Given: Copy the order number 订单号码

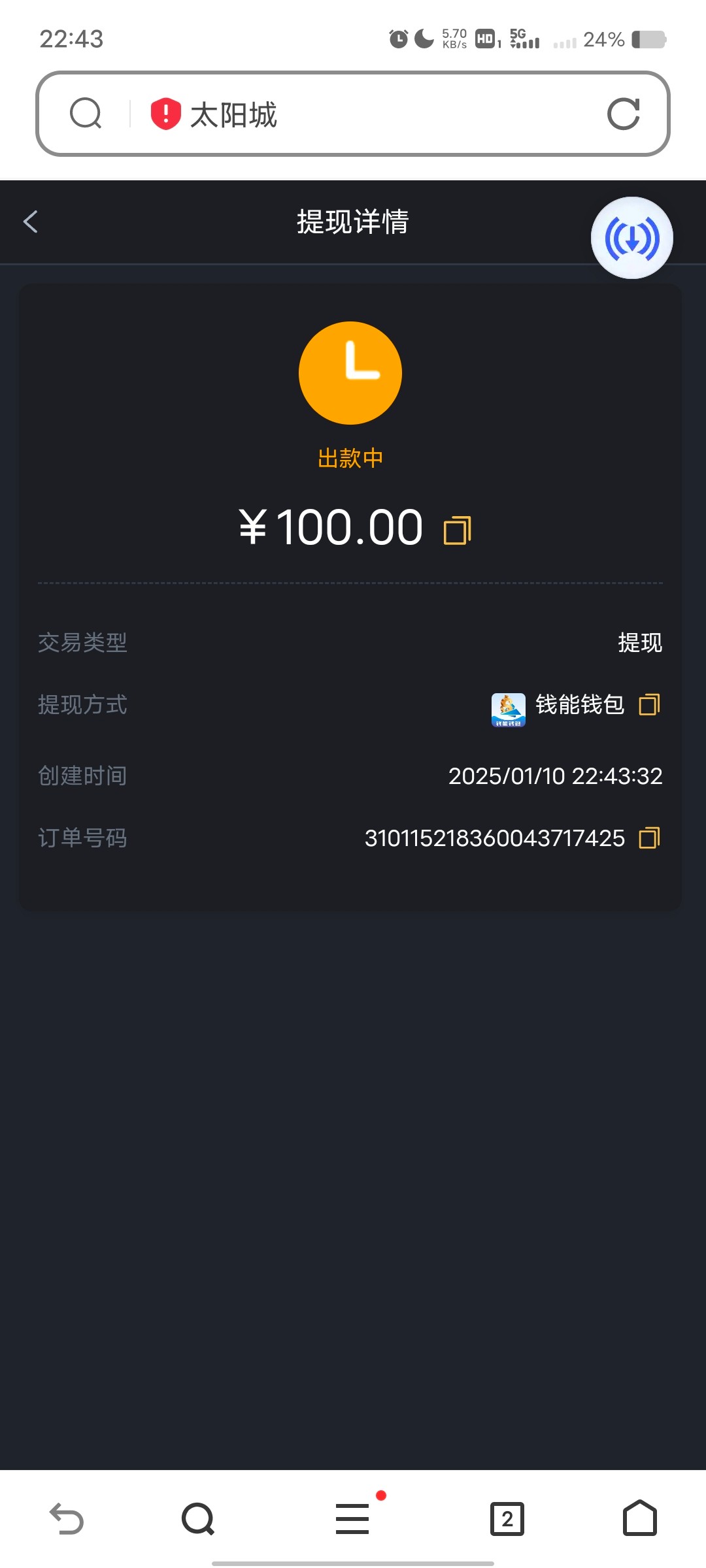Looking at the screenshot, I should pos(649,838).
